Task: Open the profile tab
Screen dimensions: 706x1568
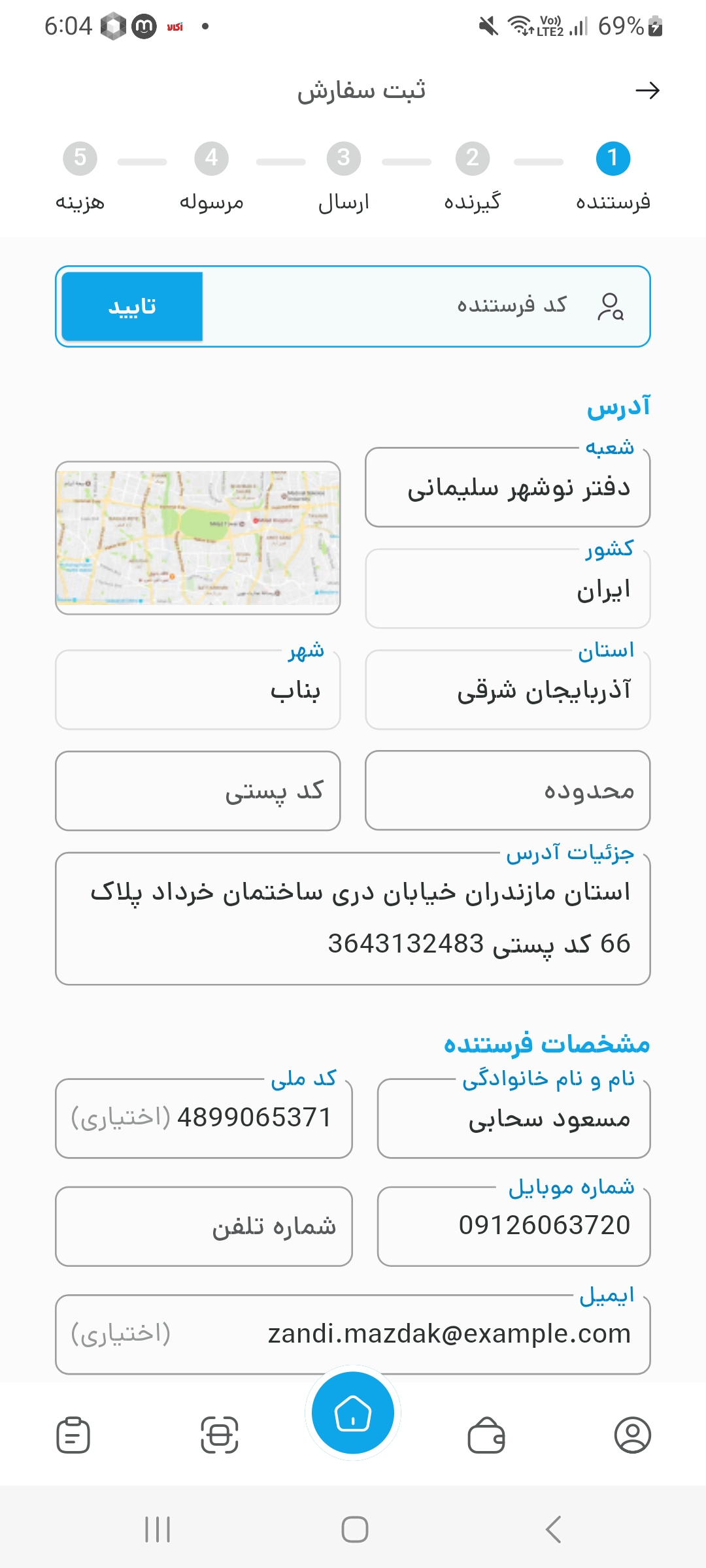Action: pos(632,1435)
